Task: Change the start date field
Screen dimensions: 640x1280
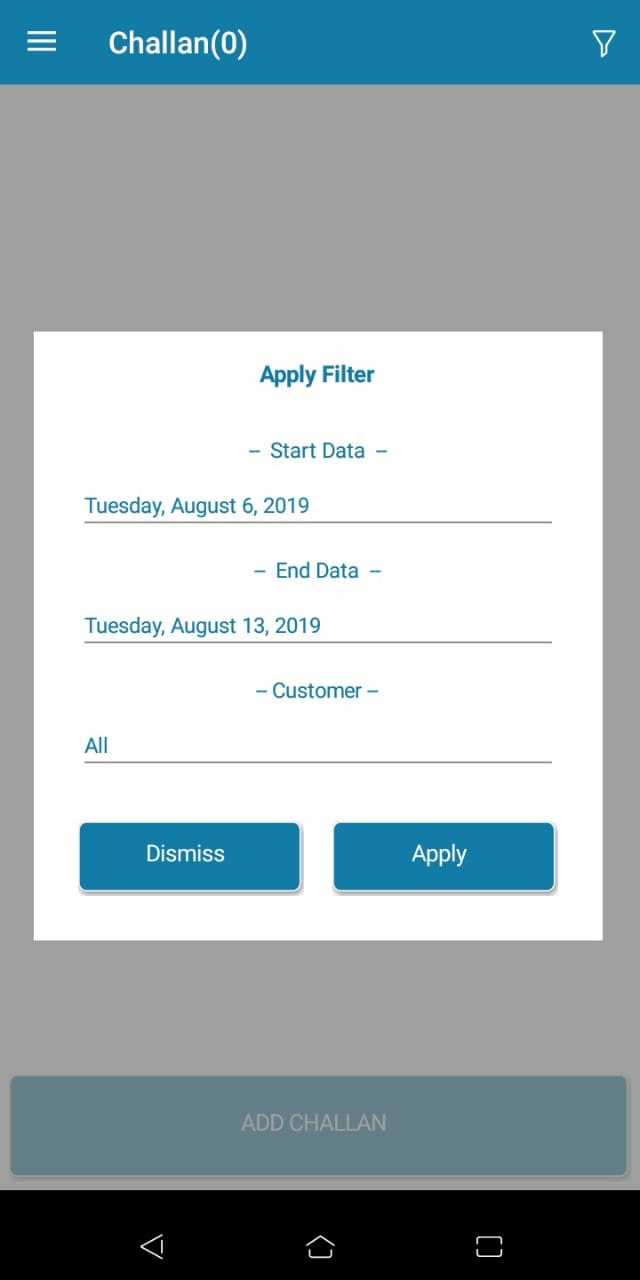Action: pos(317,506)
